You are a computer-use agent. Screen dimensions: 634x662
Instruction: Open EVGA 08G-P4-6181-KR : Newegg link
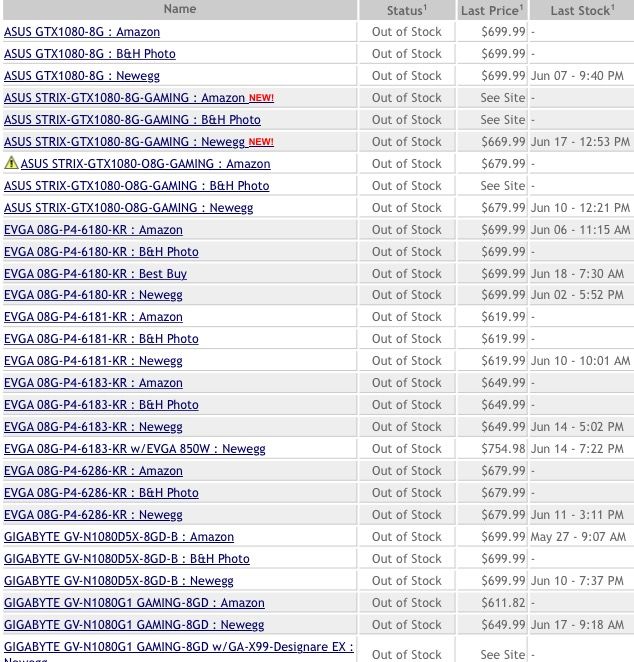[x=94, y=361]
